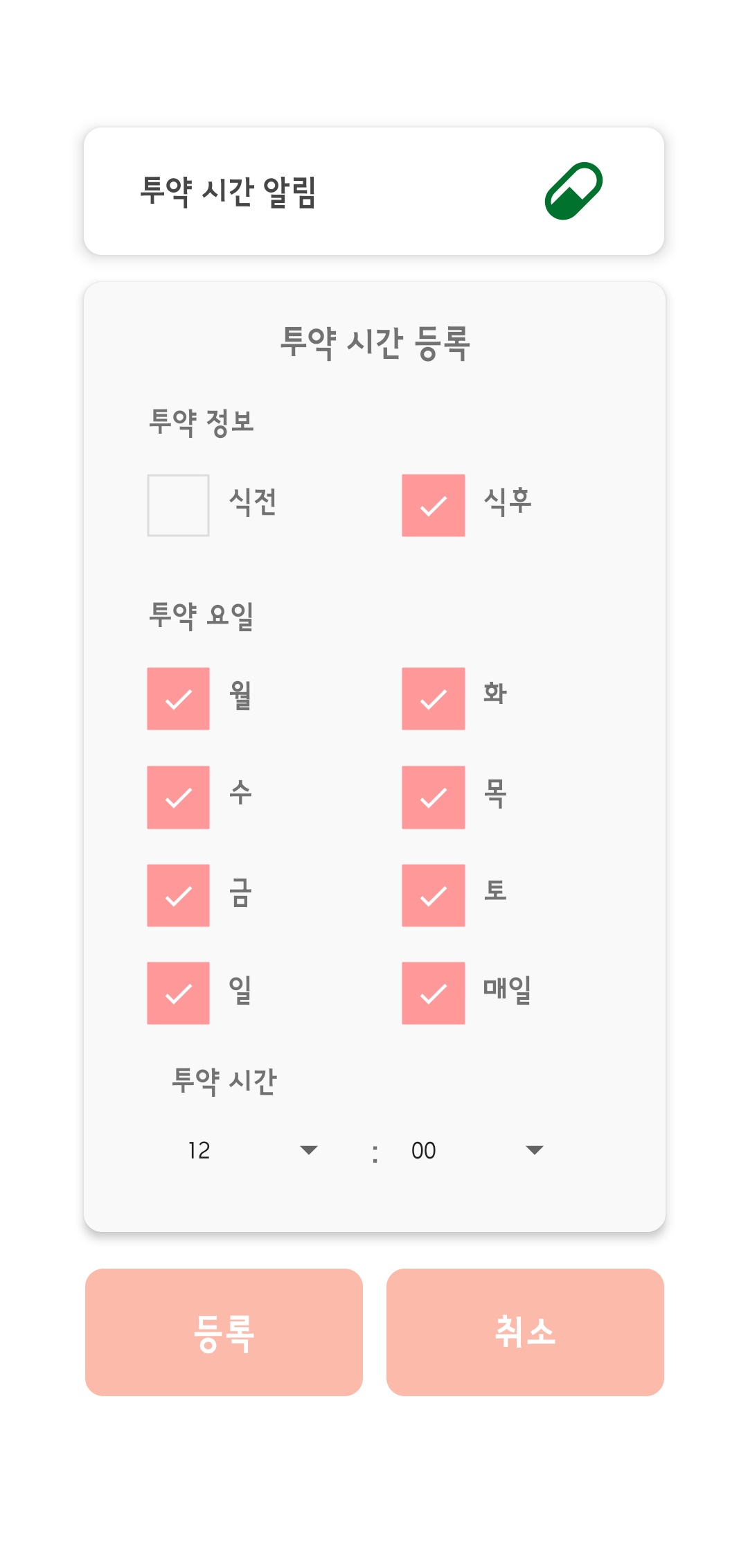Viewport: 748px width, 1568px height.
Task: Open the minute dropdown showing 00
Action: [x=477, y=1150]
